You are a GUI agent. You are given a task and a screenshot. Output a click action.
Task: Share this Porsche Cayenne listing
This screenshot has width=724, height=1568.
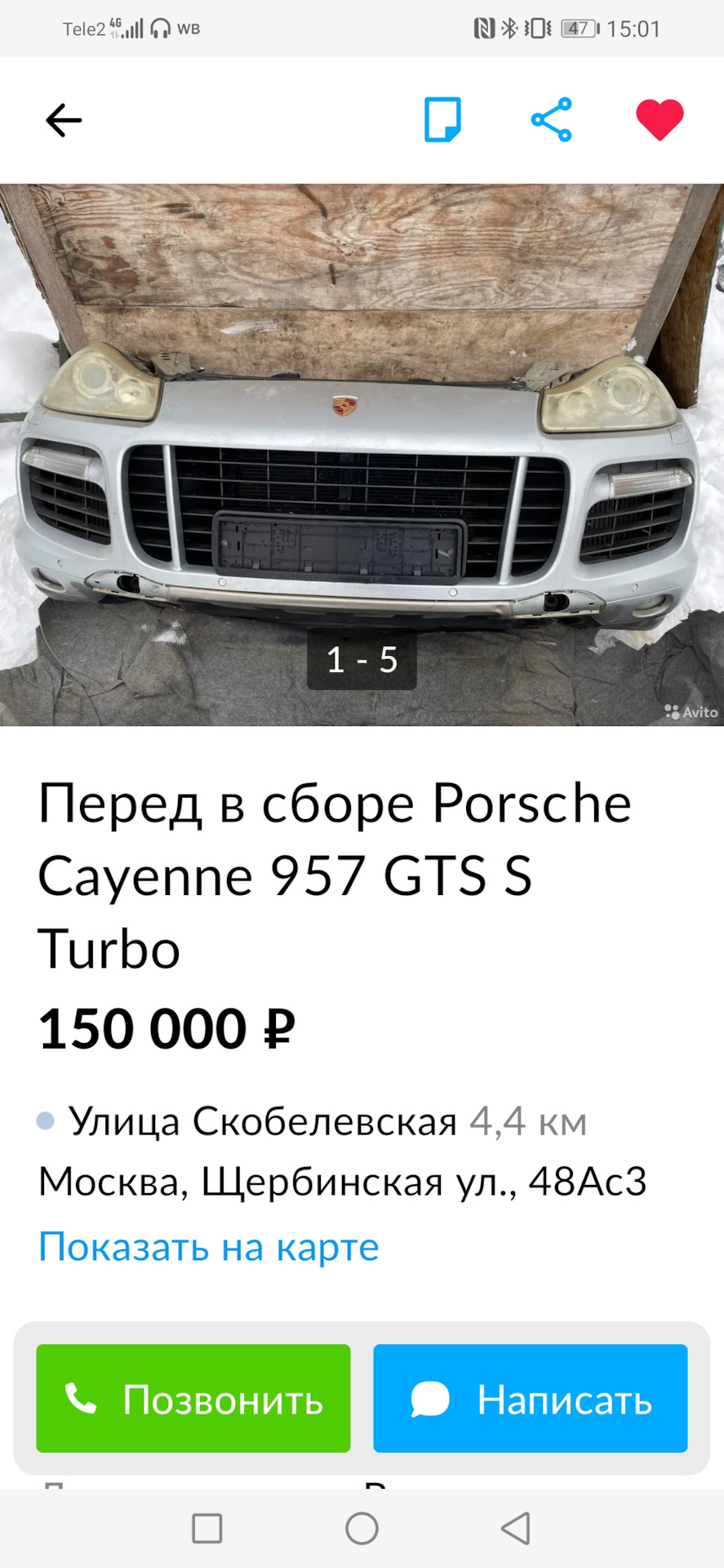click(552, 120)
